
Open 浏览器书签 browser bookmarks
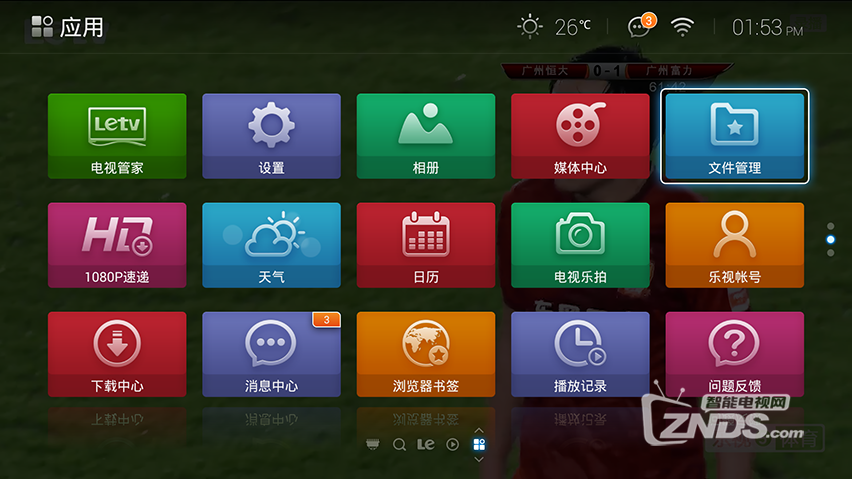(x=425, y=354)
